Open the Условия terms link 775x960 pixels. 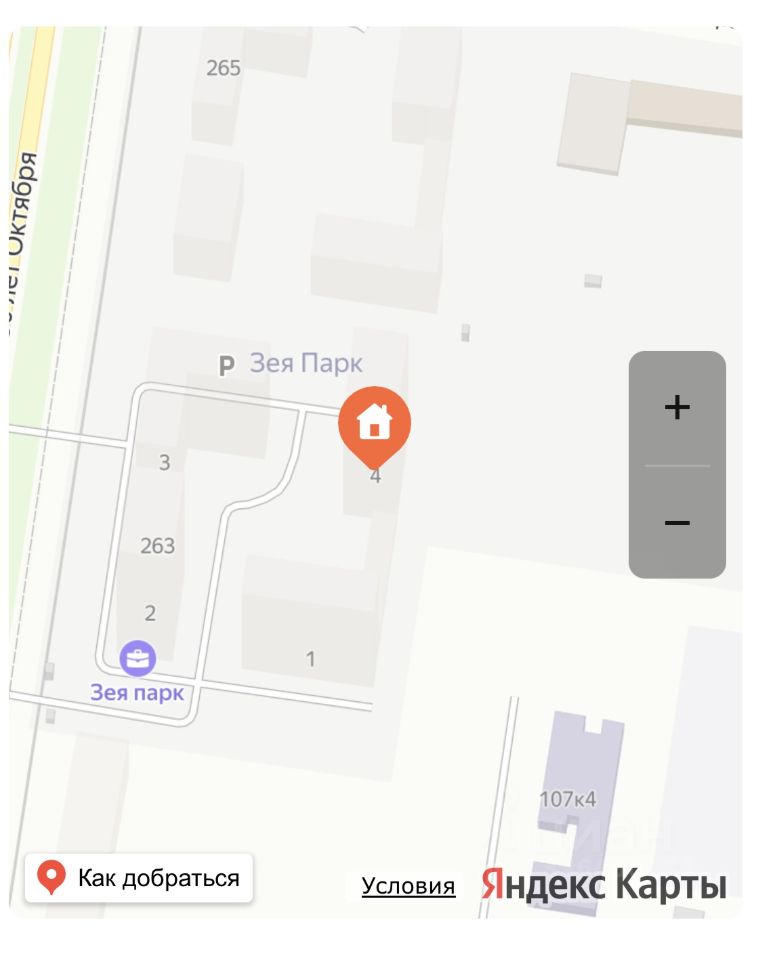point(408,886)
